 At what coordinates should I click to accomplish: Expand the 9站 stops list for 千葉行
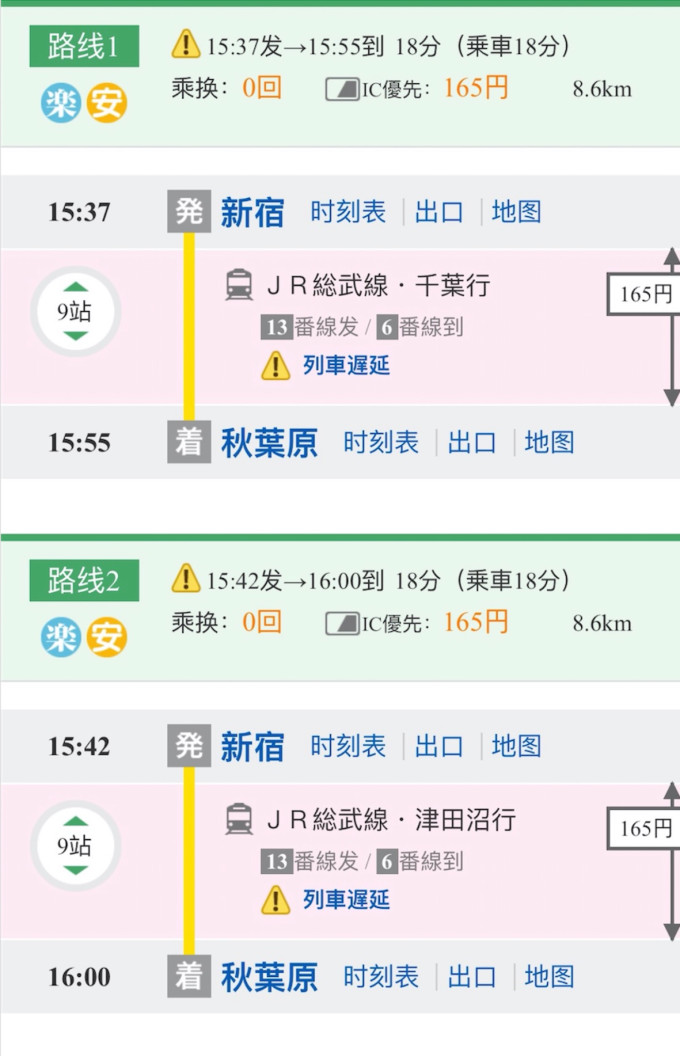[x=75, y=312]
